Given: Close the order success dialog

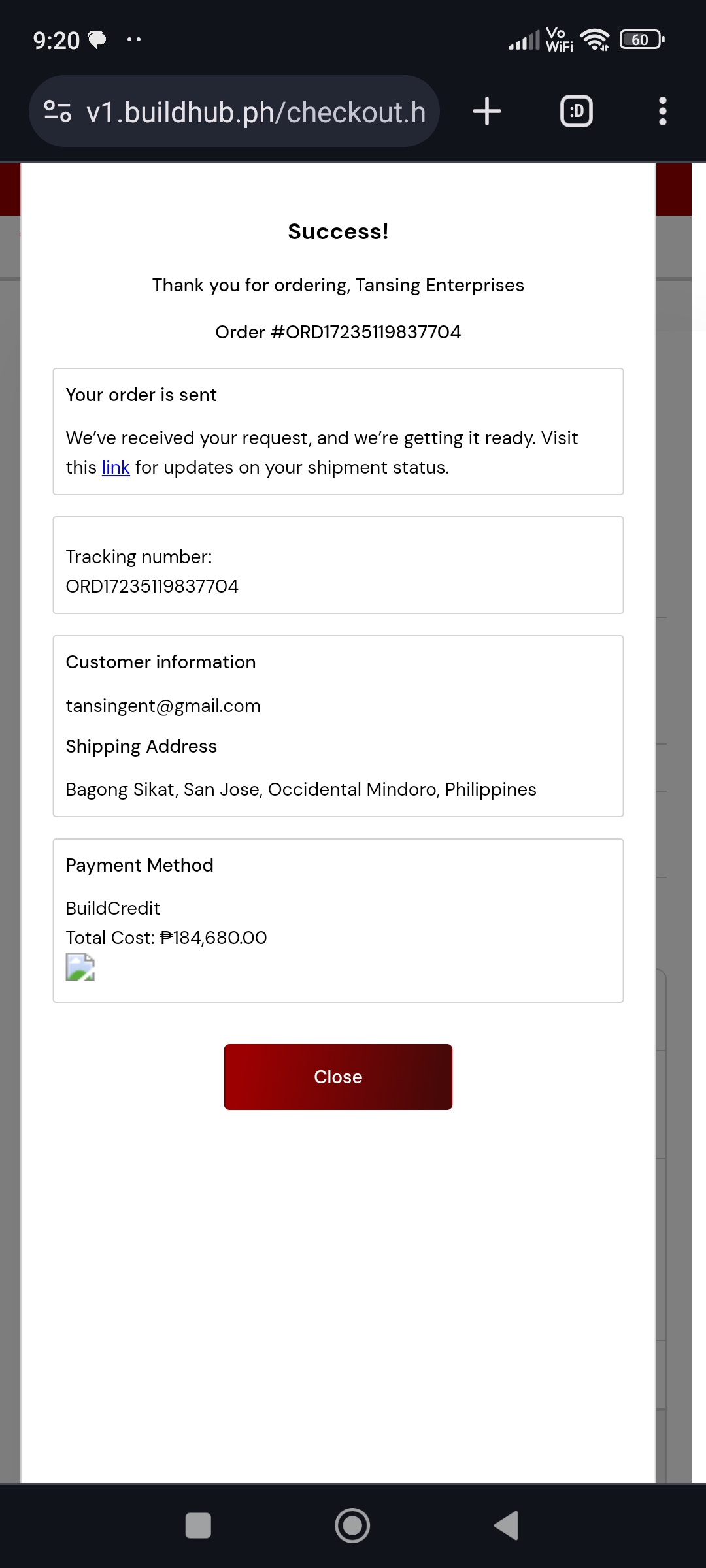Looking at the screenshot, I should [338, 1077].
